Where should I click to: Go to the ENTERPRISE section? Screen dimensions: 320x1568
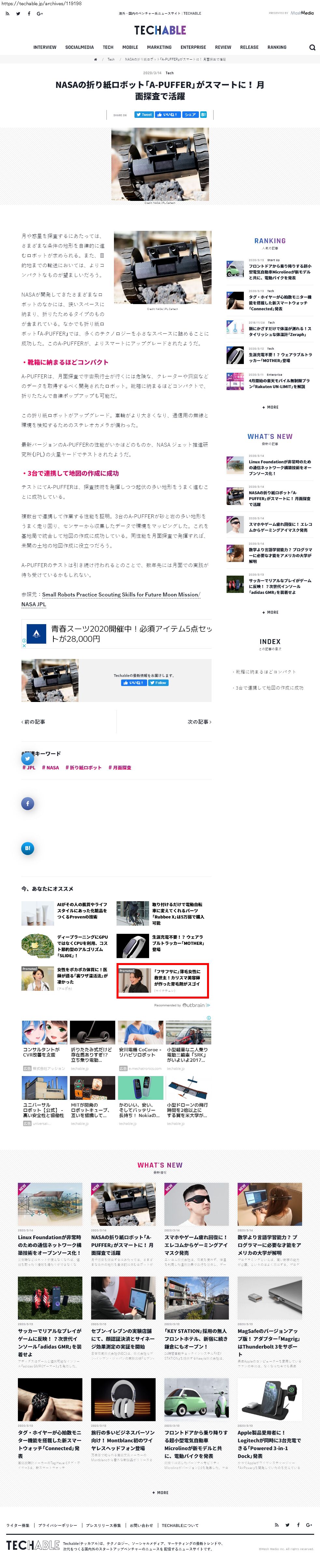pyautogui.click(x=193, y=48)
